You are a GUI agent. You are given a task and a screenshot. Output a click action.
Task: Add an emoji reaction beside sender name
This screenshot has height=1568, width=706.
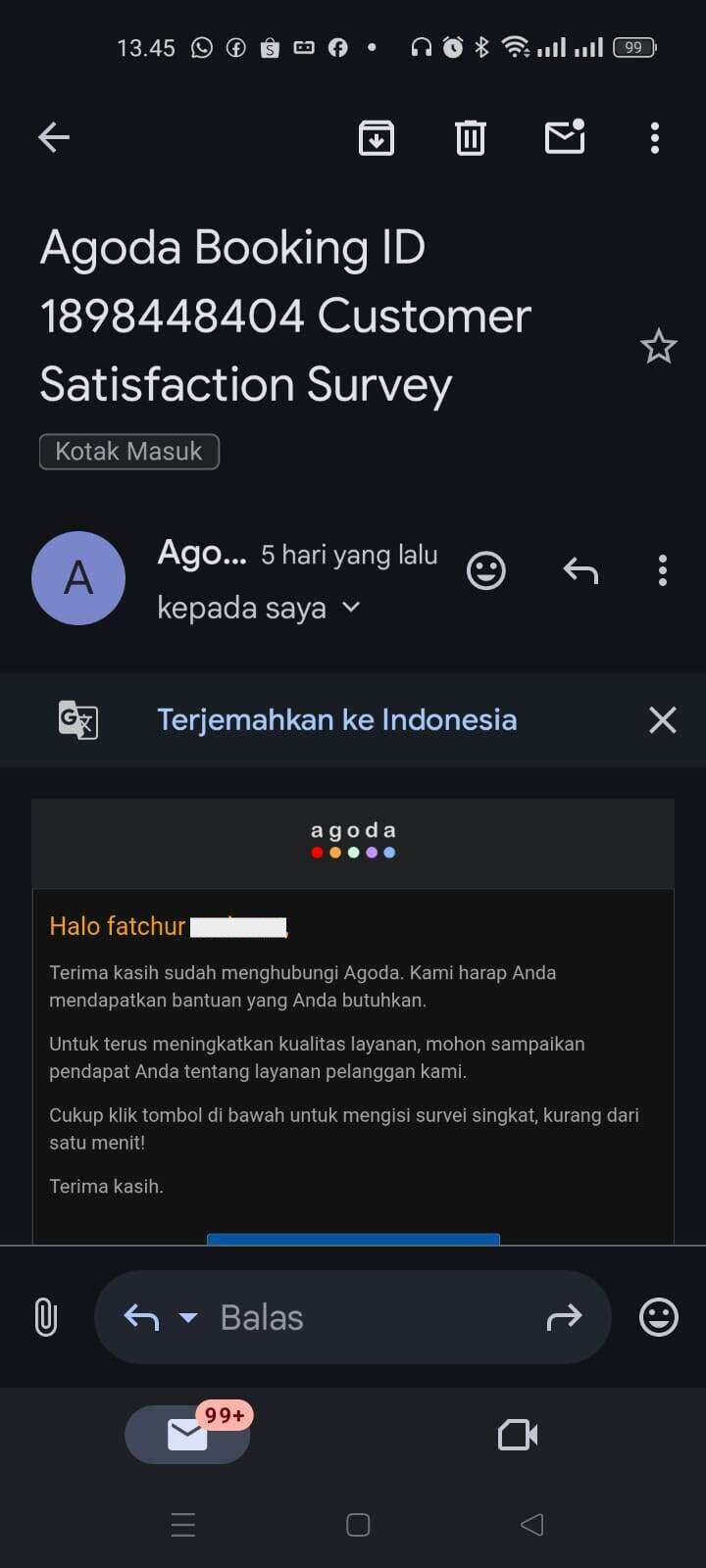[486, 570]
